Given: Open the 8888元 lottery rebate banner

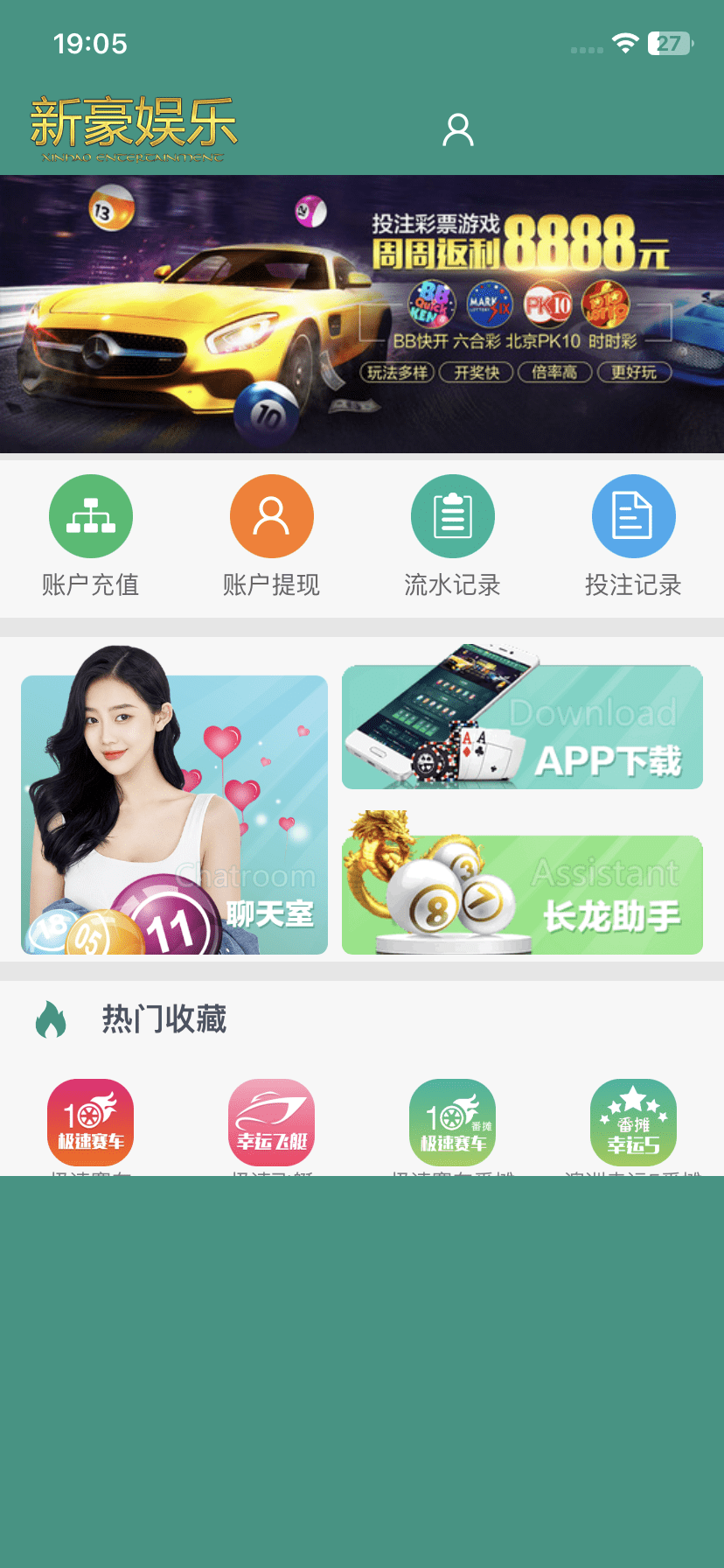Looking at the screenshot, I should (x=362, y=313).
